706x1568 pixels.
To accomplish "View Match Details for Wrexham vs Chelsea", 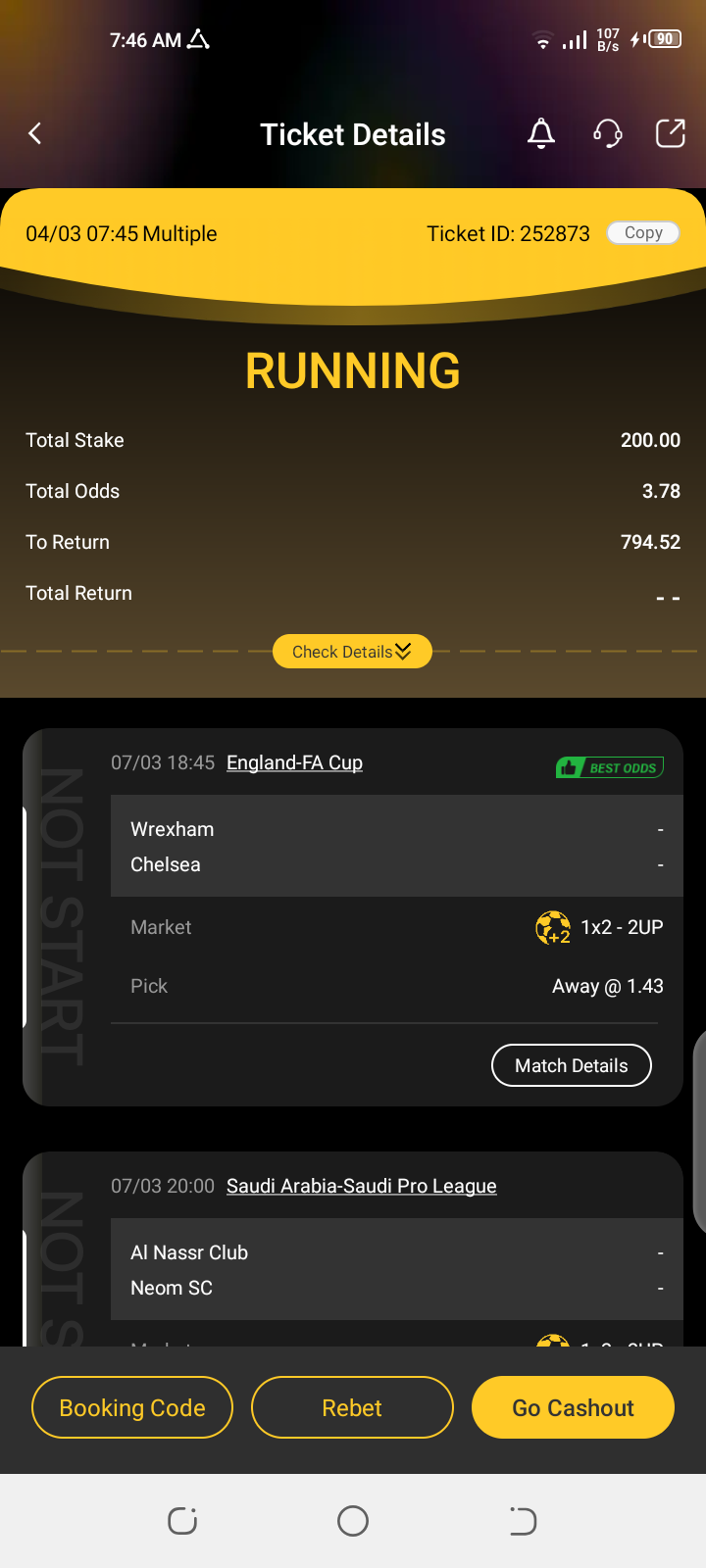I will (571, 1065).
